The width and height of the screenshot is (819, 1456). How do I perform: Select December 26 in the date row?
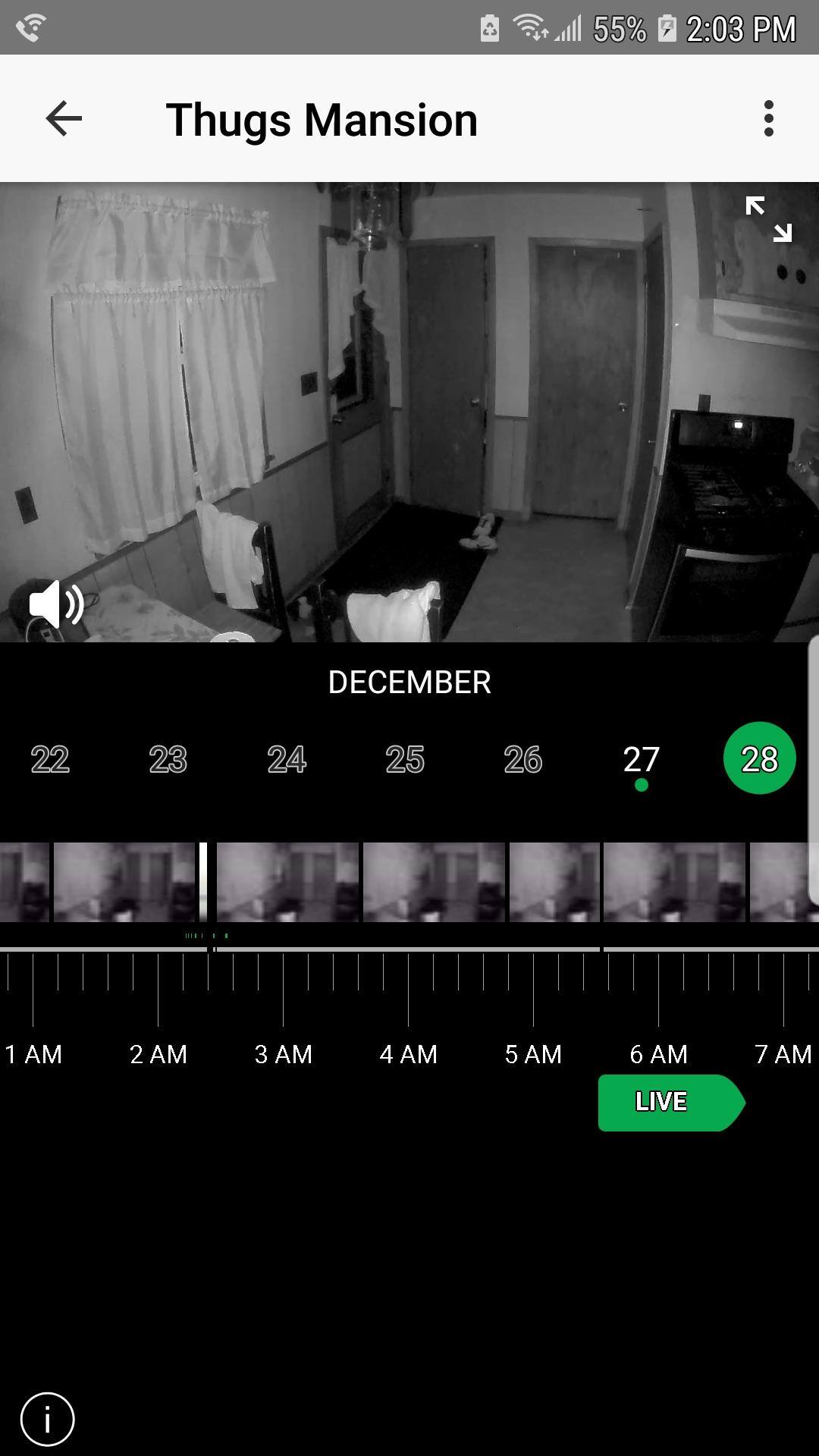click(522, 759)
